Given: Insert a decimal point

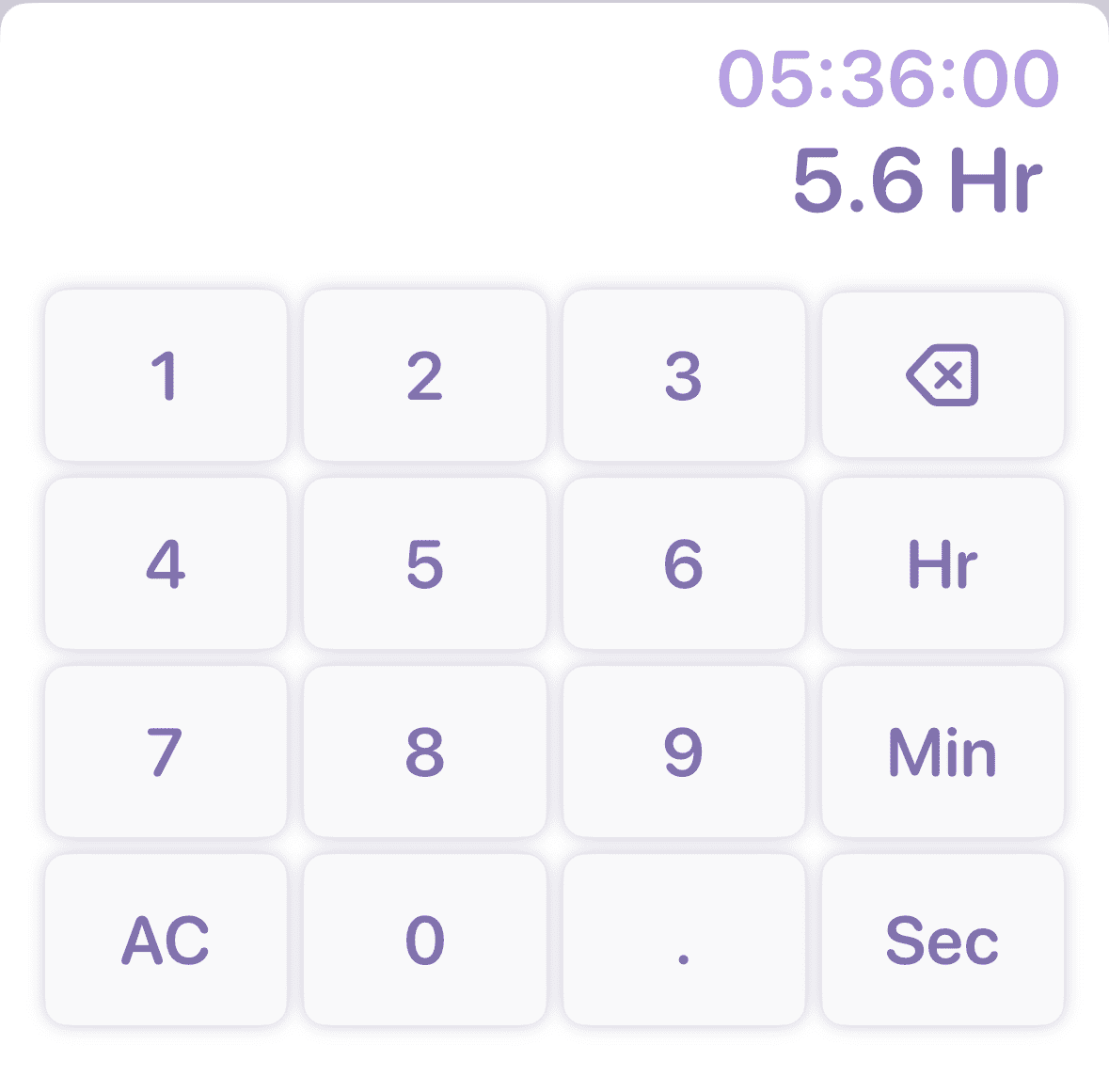Looking at the screenshot, I should click(x=684, y=940).
